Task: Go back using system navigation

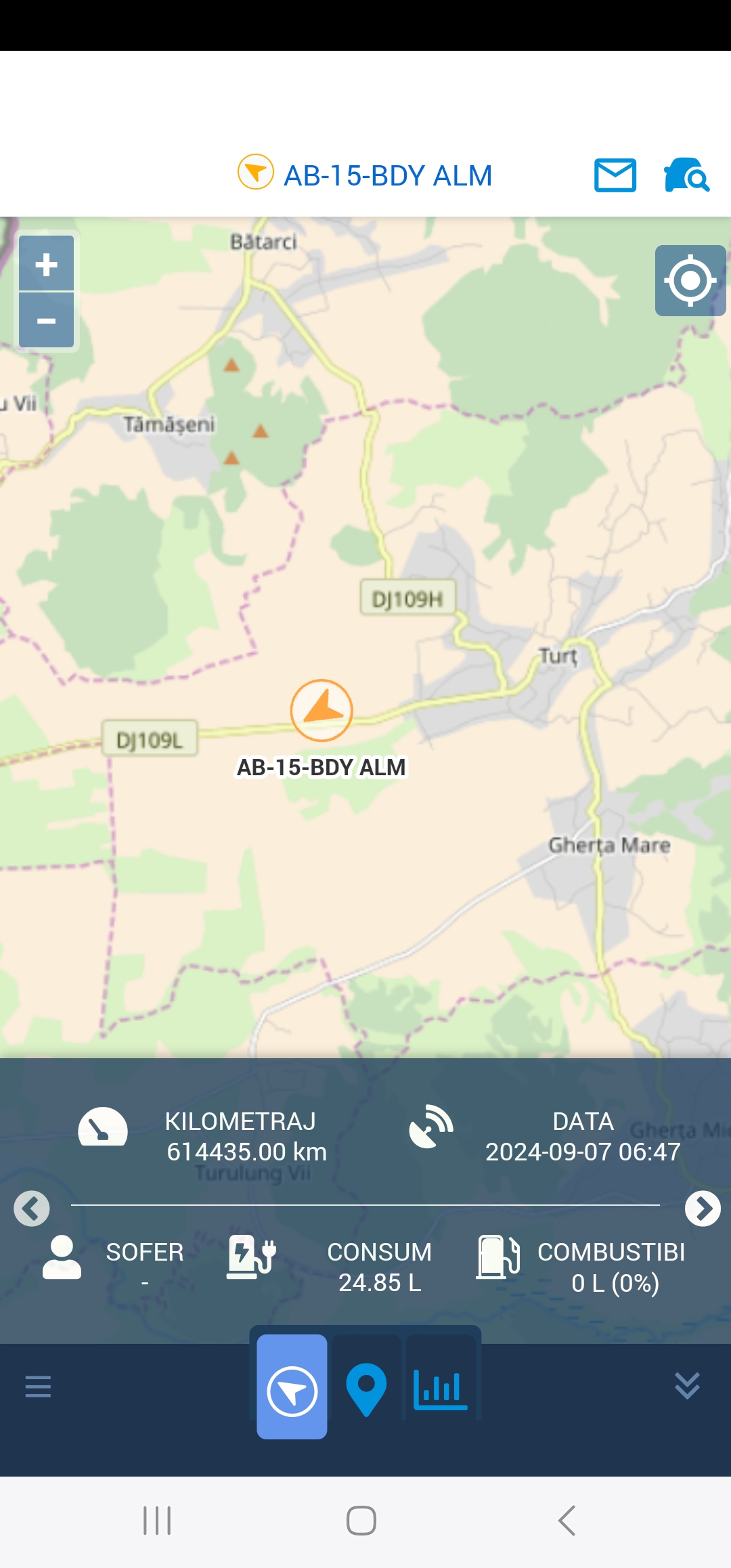Action: [567, 1521]
